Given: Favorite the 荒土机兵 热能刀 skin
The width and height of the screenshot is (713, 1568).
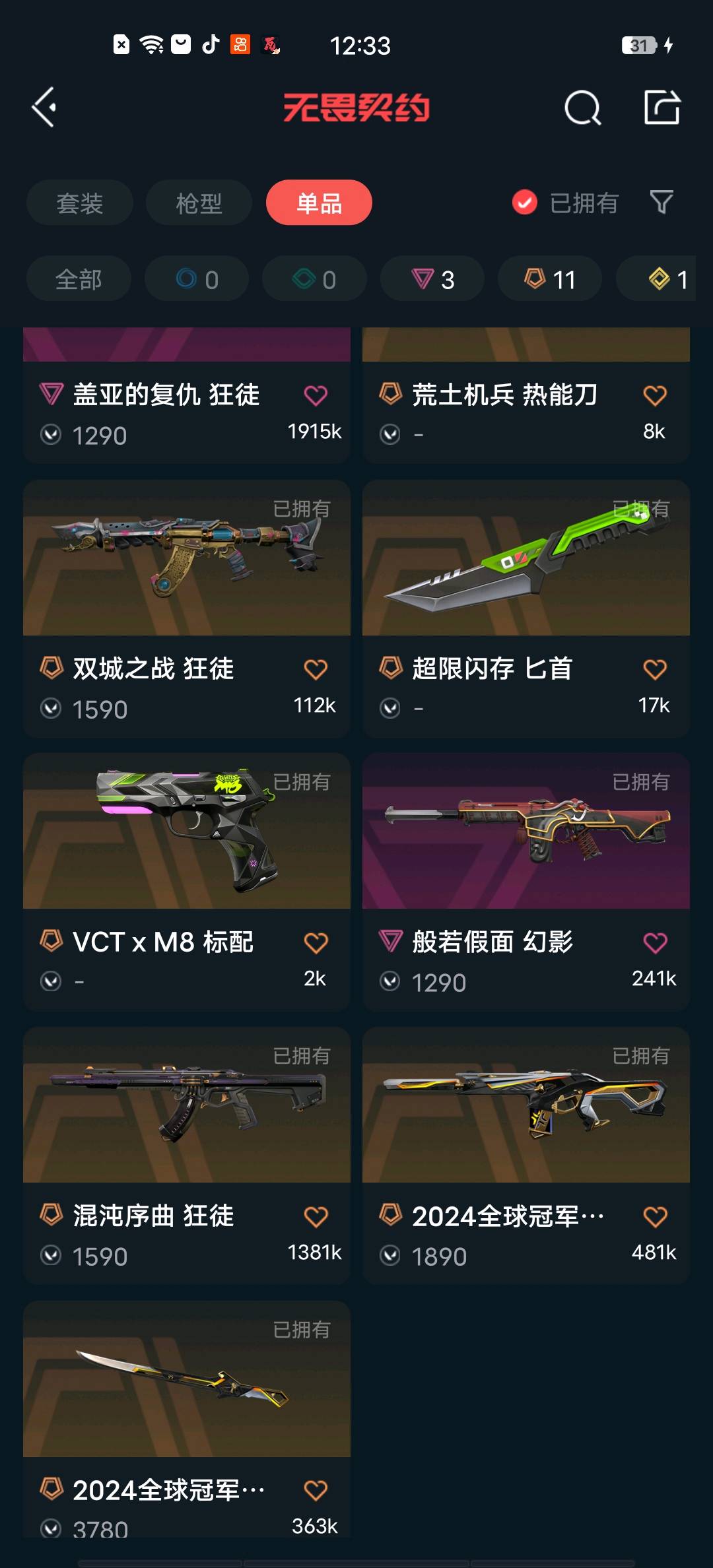Looking at the screenshot, I should [x=655, y=395].
